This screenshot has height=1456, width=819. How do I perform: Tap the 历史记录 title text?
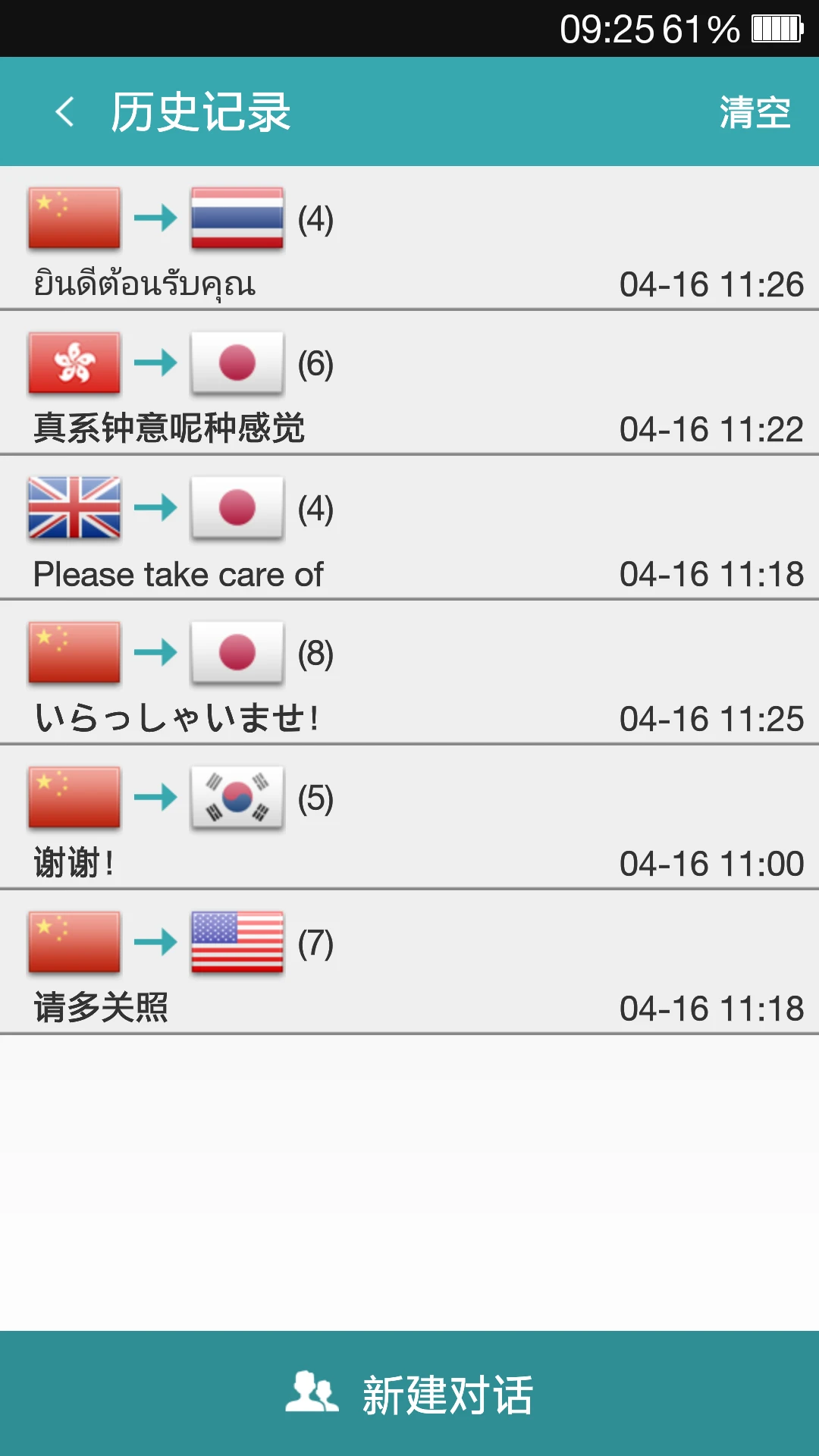(x=201, y=111)
